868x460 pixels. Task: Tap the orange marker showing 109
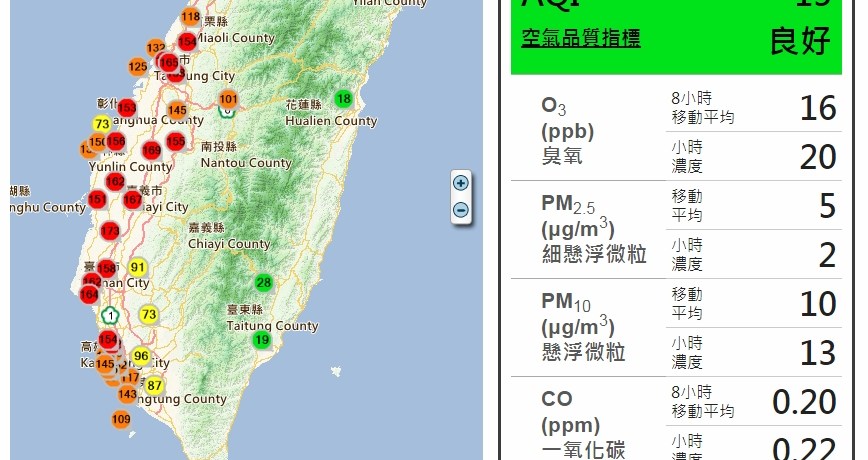[121, 419]
